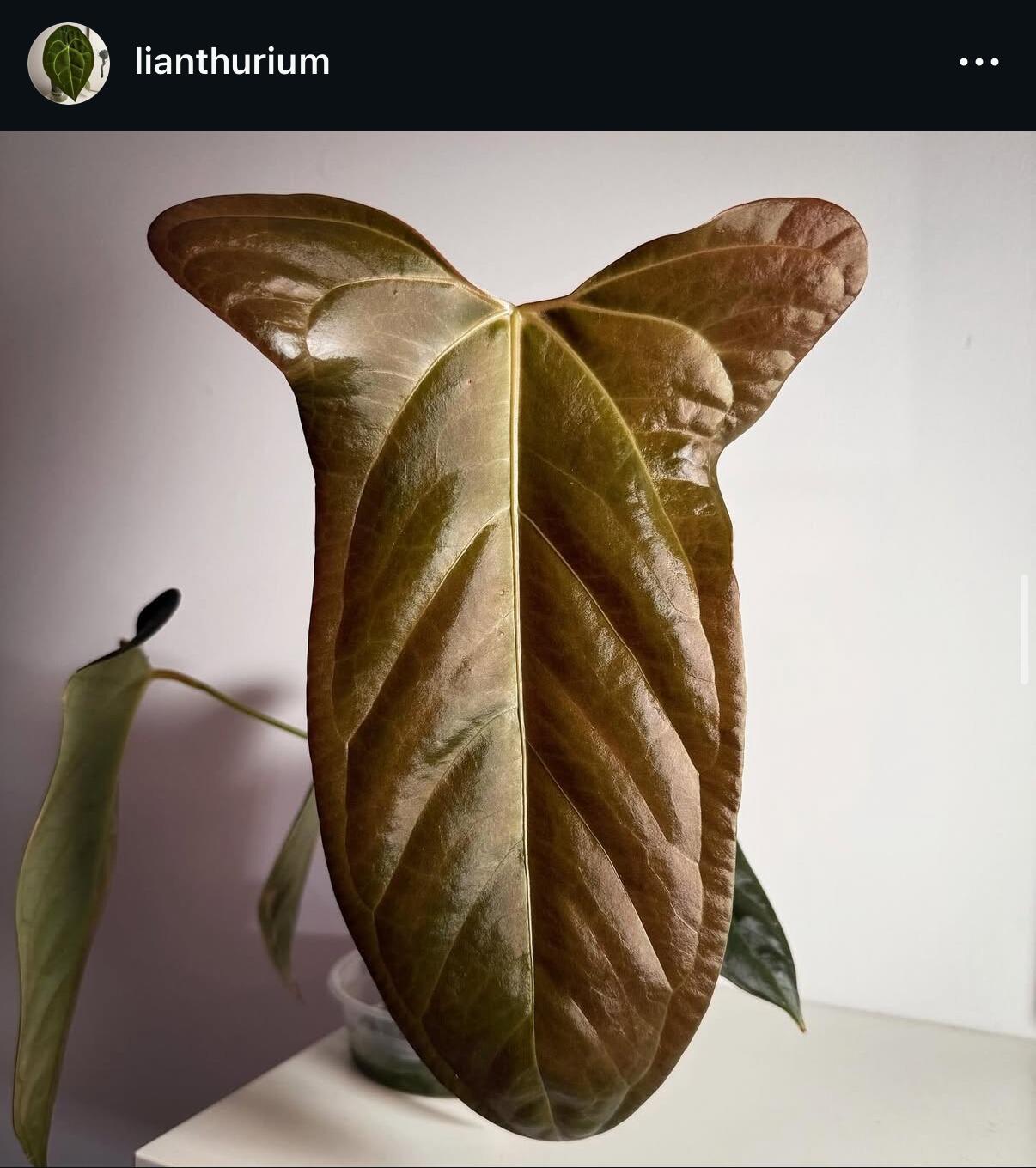The height and width of the screenshot is (1168, 1036).
Task: Open lianthurium's profile via the username
Action: [x=230, y=60]
